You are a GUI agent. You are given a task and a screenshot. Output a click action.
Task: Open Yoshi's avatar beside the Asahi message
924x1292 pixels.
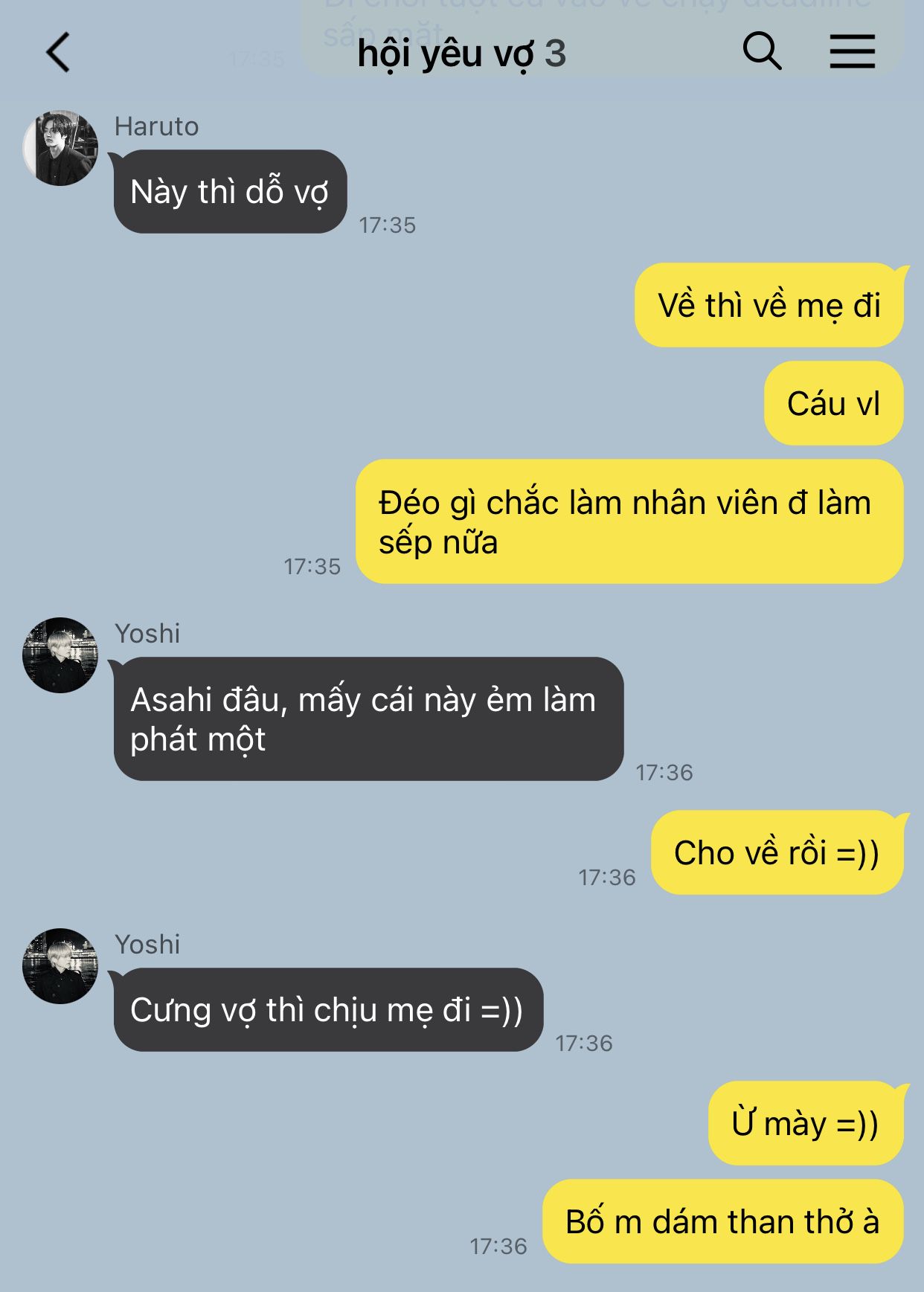click(x=60, y=655)
